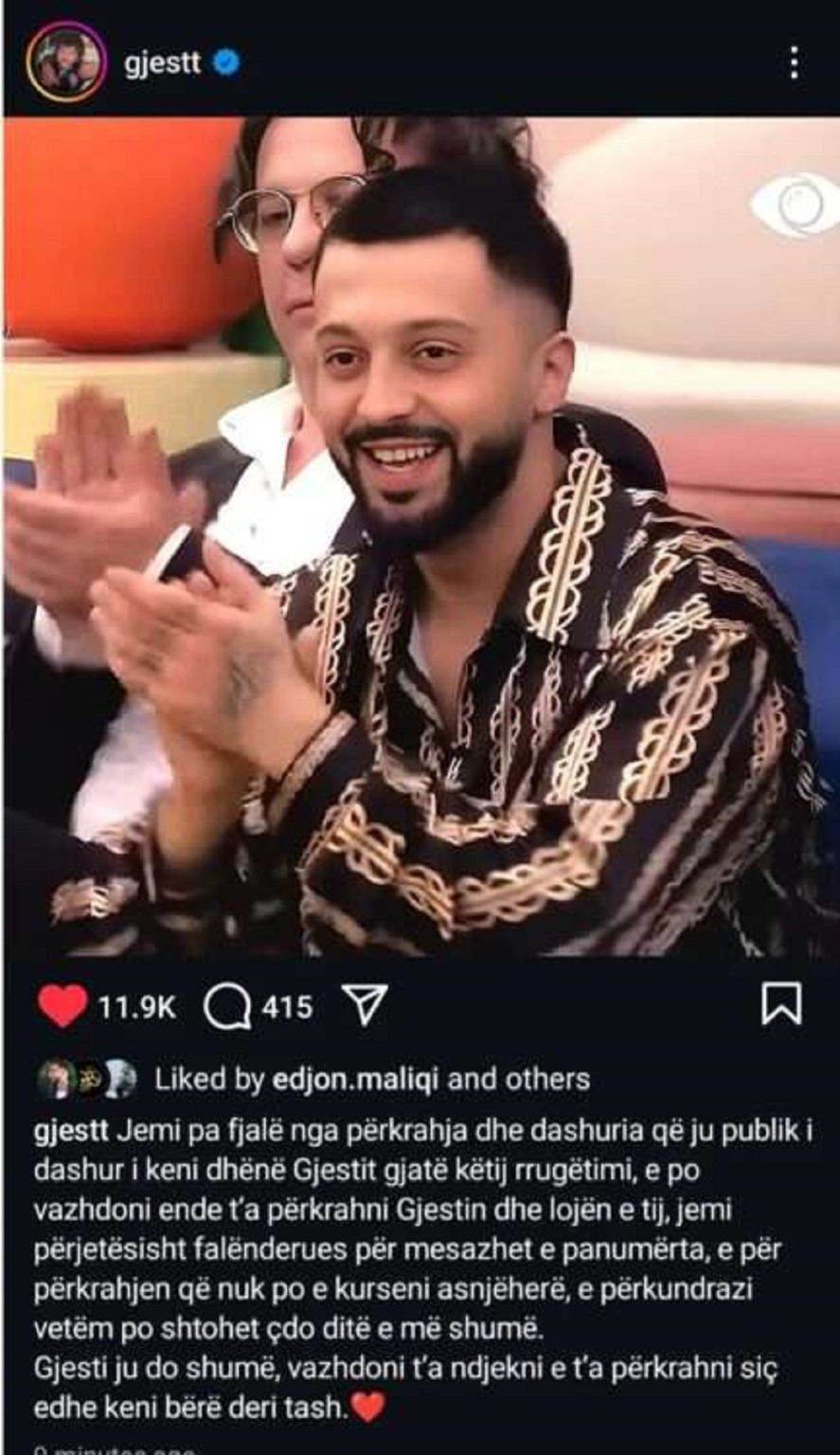Open gjestt's profile picture story
The width and height of the screenshot is (840, 1455).
tap(65, 63)
